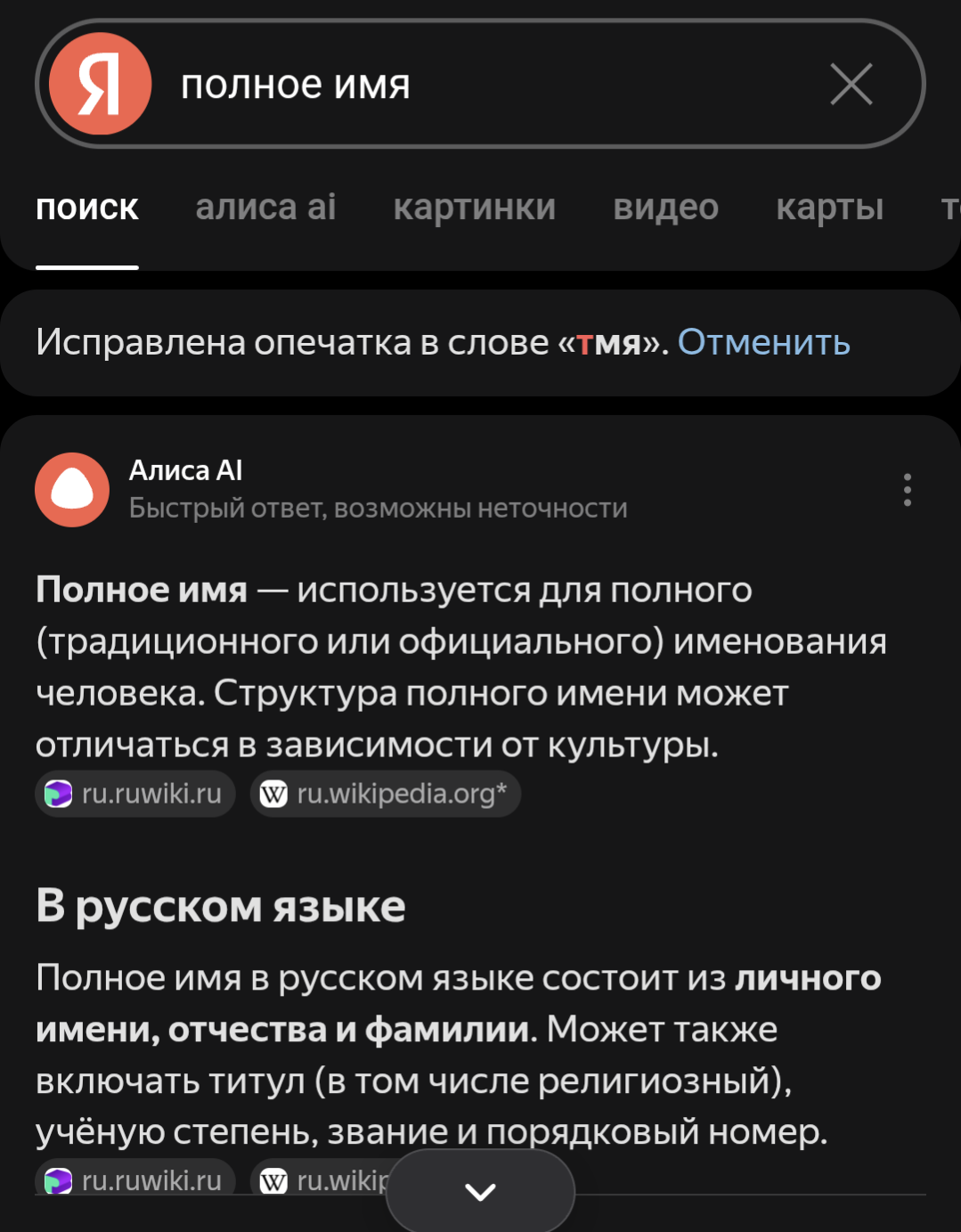The image size is (961, 1232).
Task: Switch to the «картинки» tab
Action: coord(475,208)
